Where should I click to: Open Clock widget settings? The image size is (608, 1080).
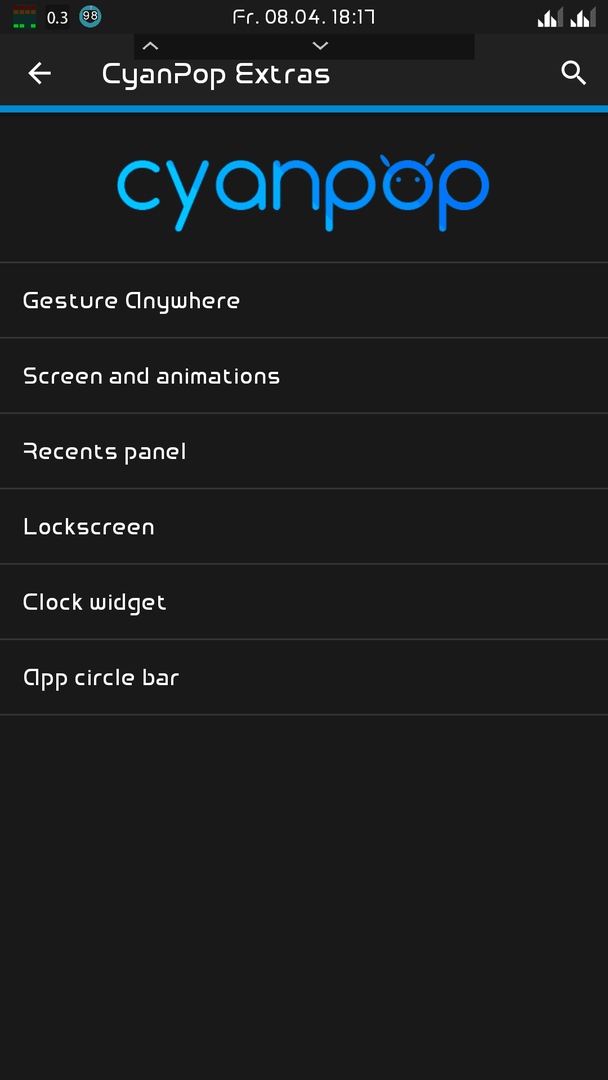tap(304, 602)
